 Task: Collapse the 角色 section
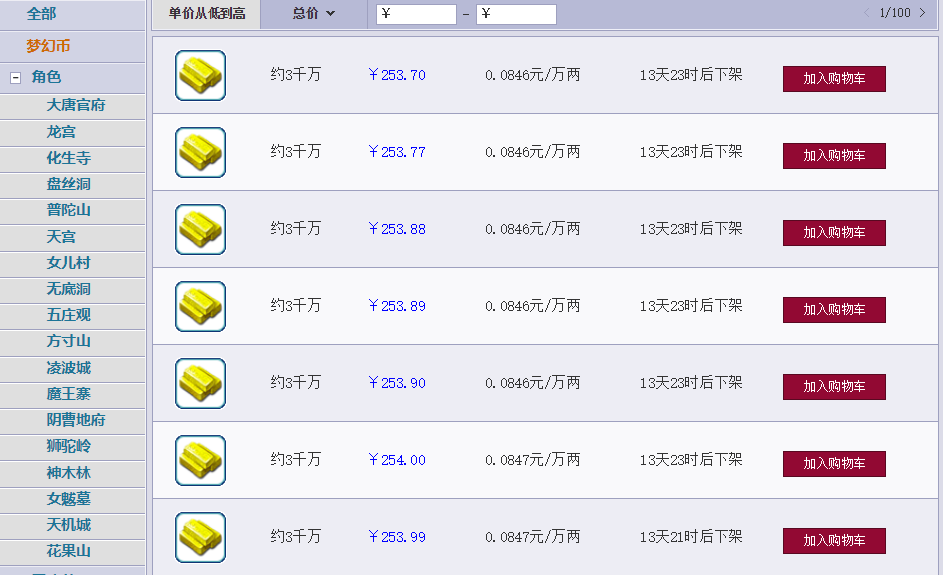(x=16, y=77)
